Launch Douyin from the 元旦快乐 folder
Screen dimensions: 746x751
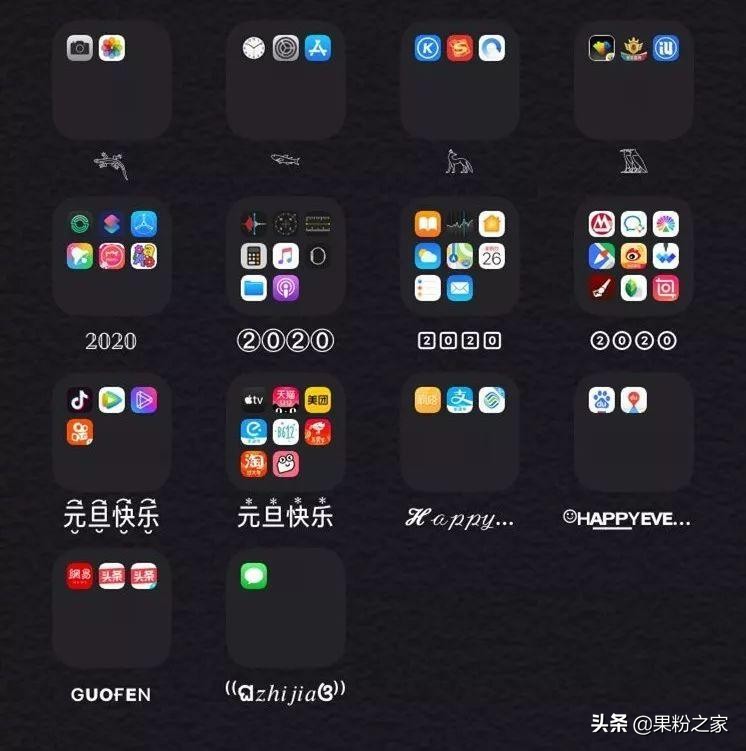coord(80,399)
